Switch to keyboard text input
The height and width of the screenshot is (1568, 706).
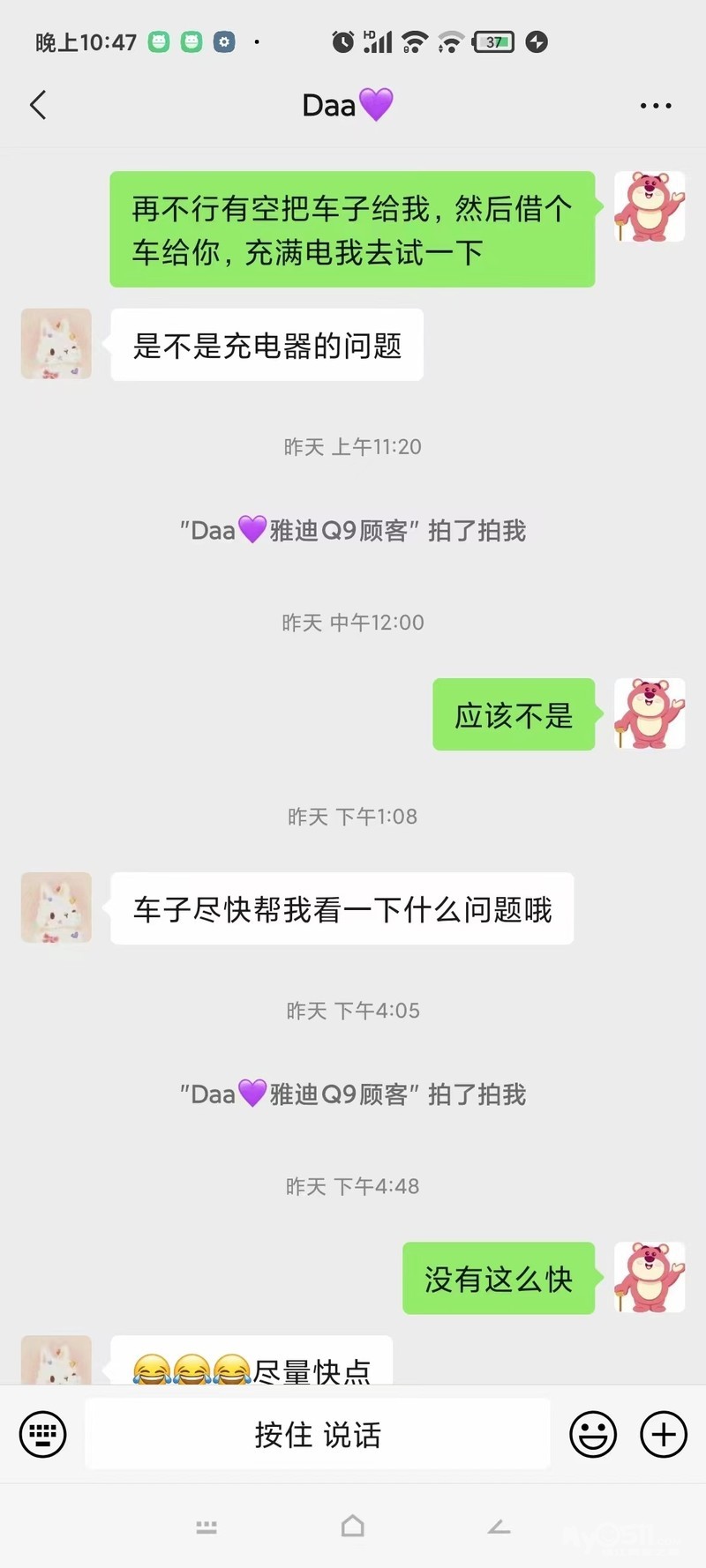(42, 1434)
